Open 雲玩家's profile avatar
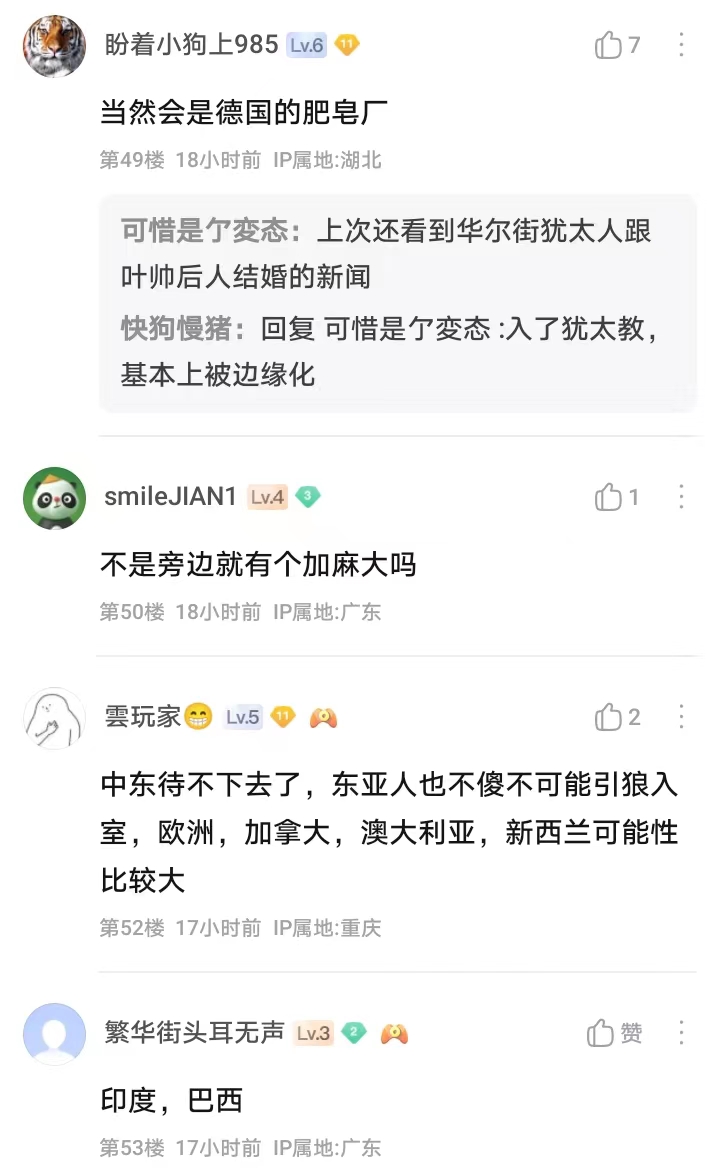The height and width of the screenshot is (1169, 720). point(54,718)
